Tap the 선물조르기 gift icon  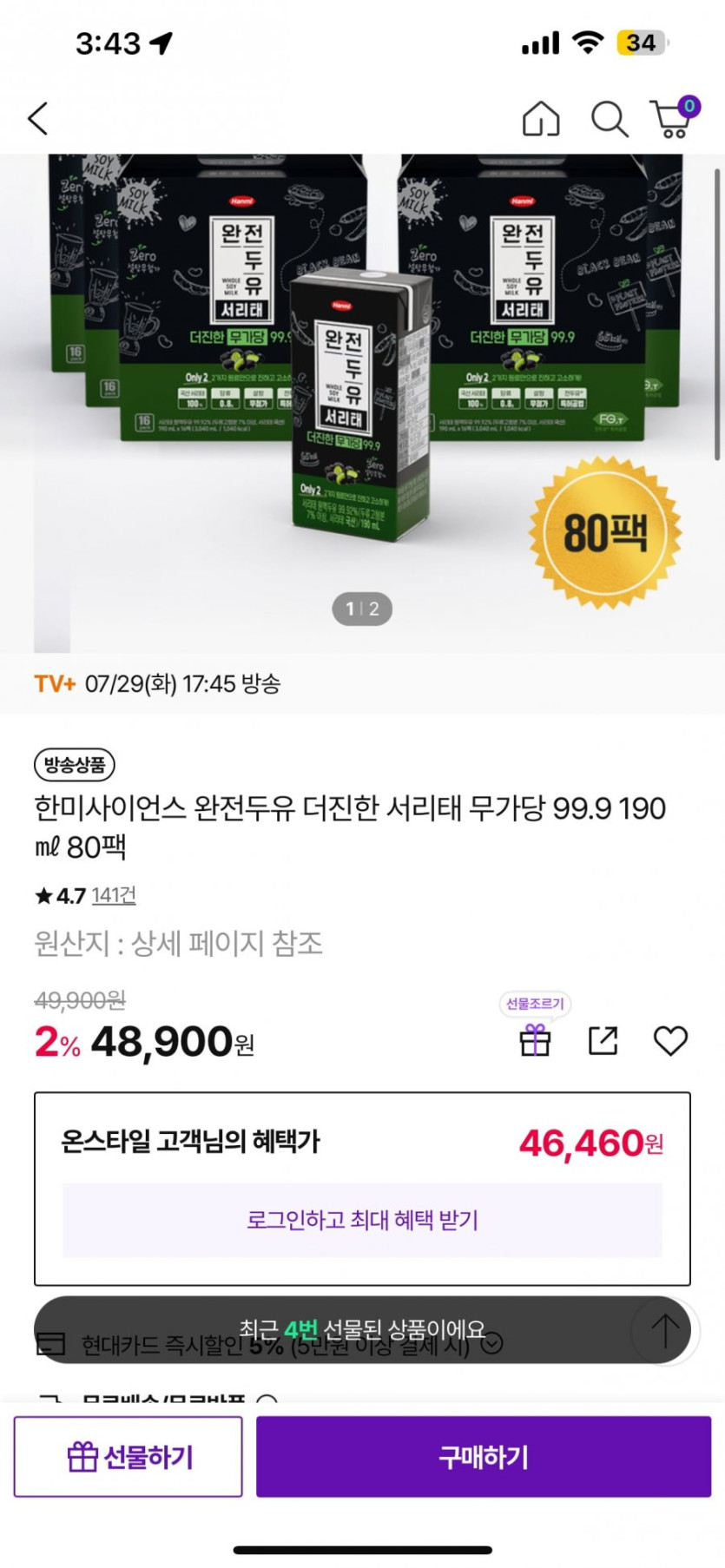pyautogui.click(x=535, y=1039)
